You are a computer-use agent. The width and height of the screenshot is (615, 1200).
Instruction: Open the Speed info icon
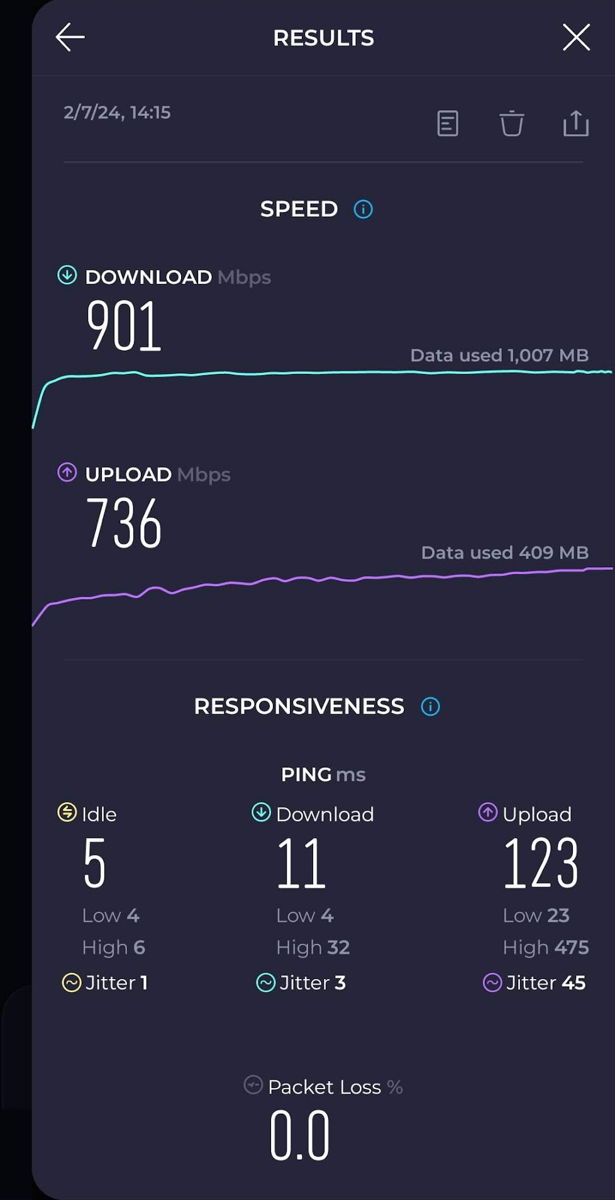[364, 209]
